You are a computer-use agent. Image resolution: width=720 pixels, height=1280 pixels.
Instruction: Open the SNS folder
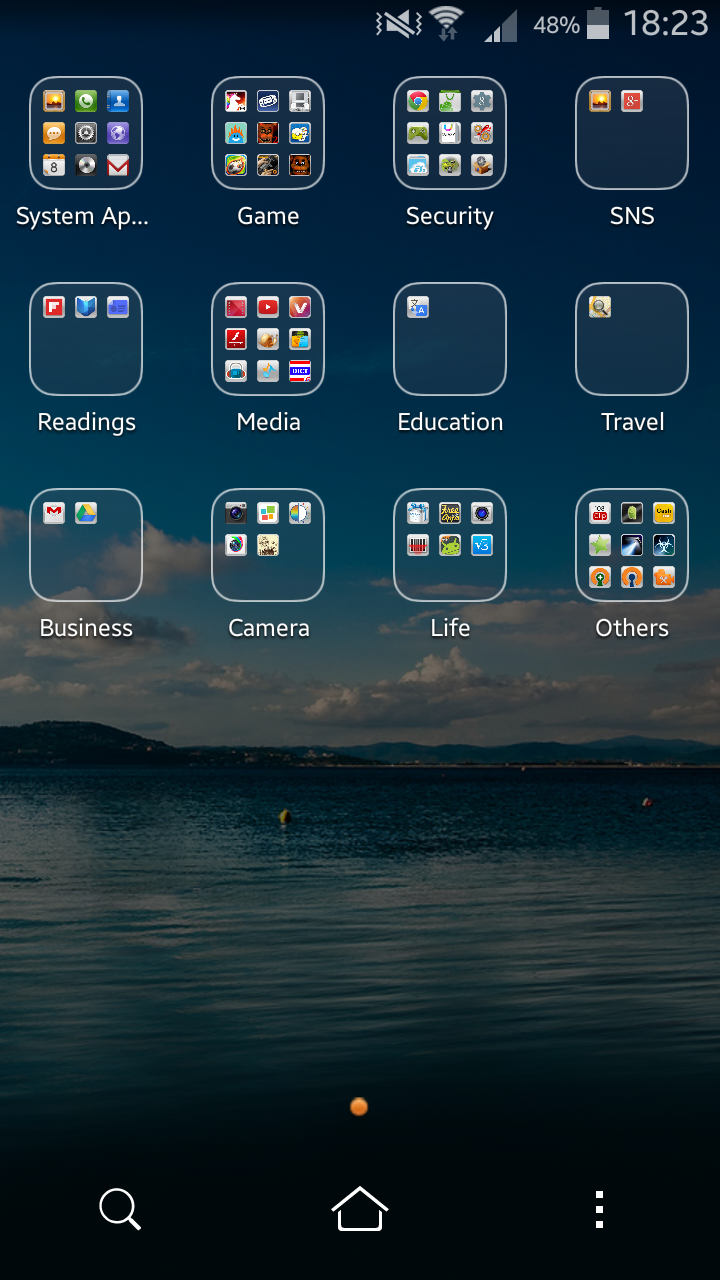click(632, 133)
